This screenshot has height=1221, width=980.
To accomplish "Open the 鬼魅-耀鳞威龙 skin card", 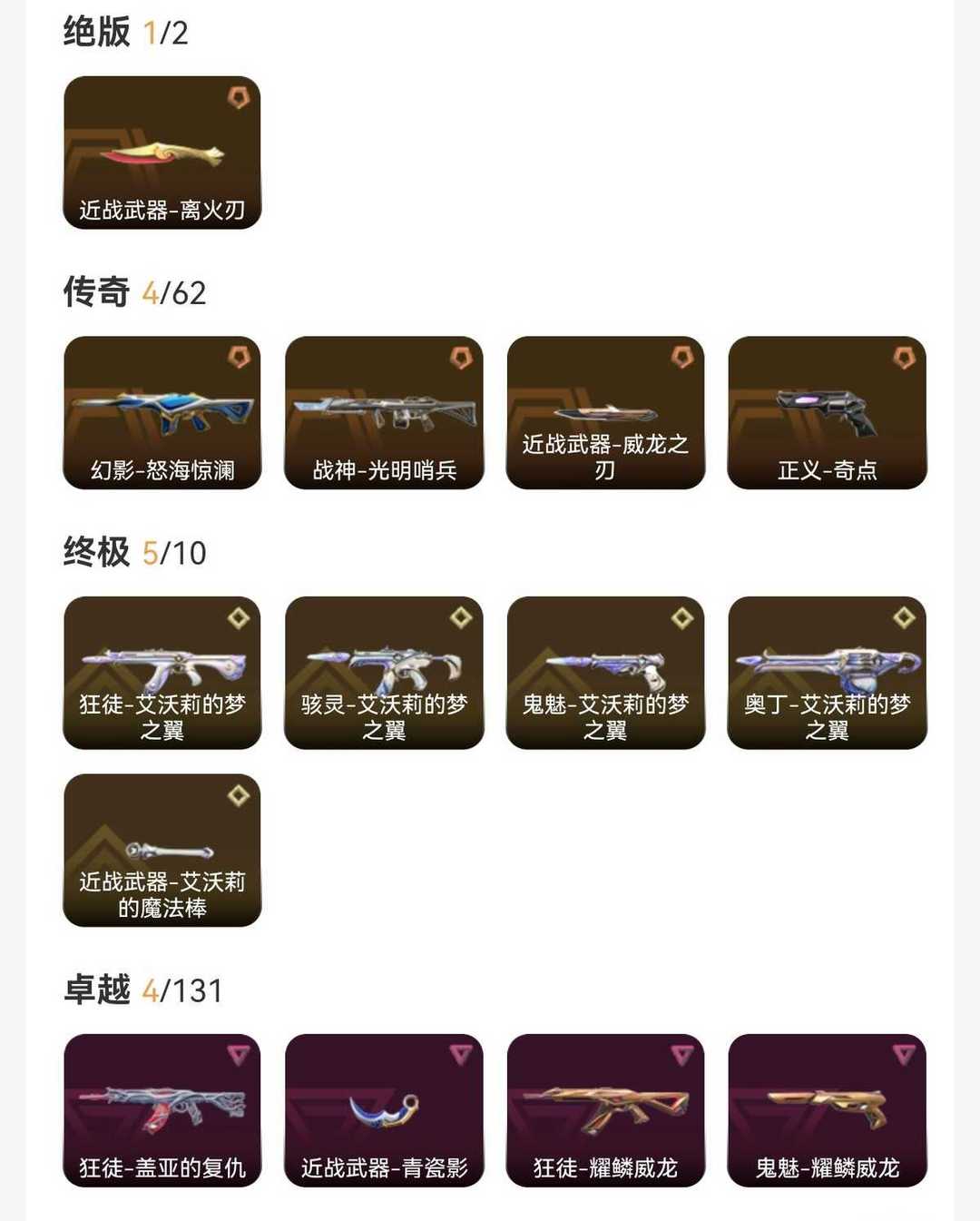I will click(827, 1110).
